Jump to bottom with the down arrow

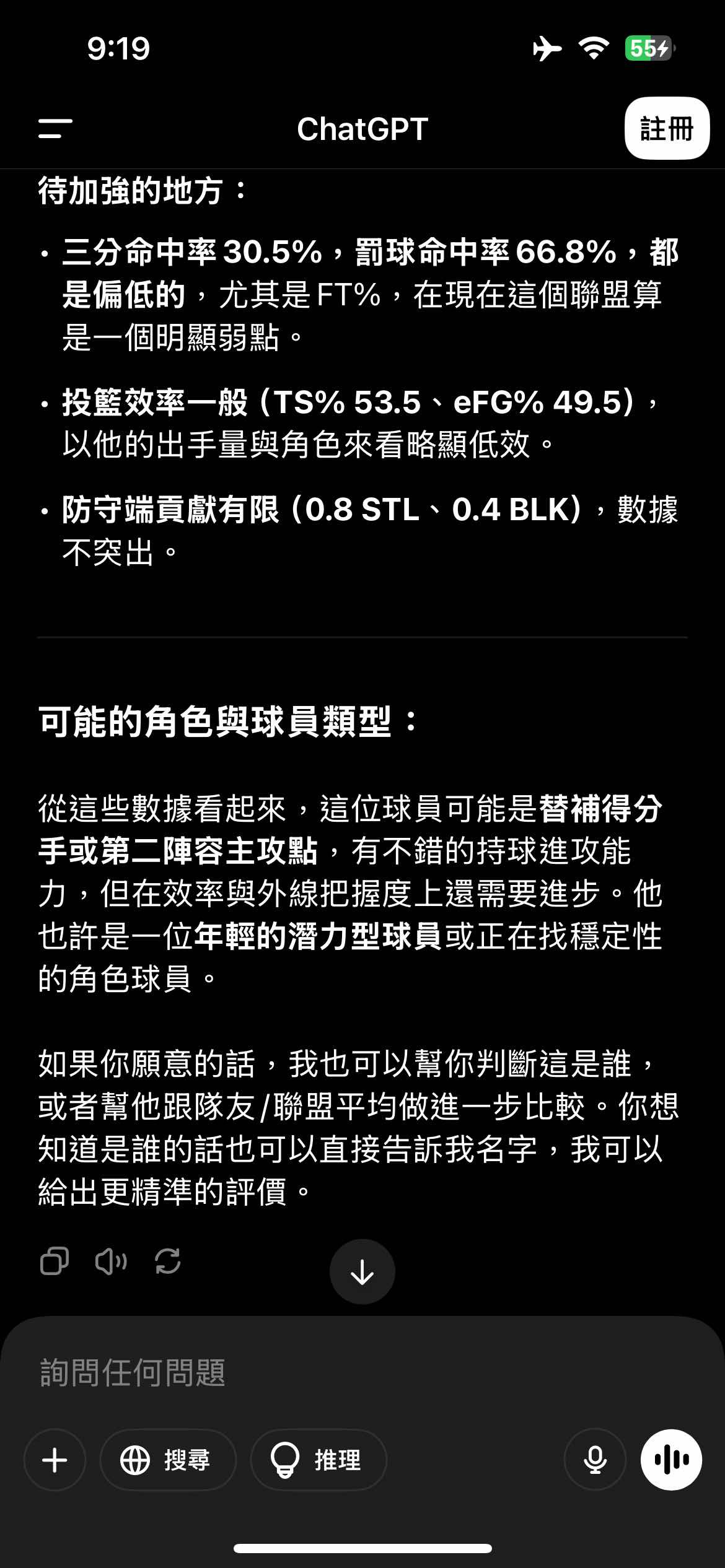coord(362,1271)
